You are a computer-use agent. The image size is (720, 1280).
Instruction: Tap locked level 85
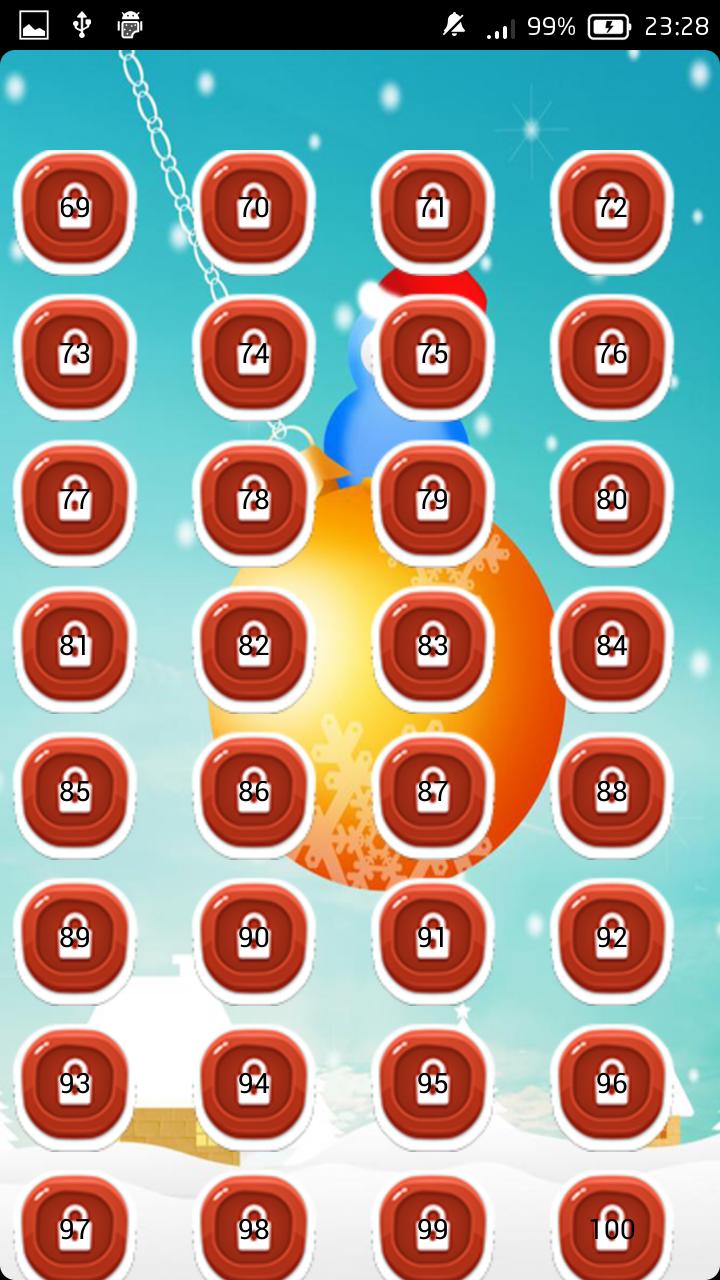[75, 794]
